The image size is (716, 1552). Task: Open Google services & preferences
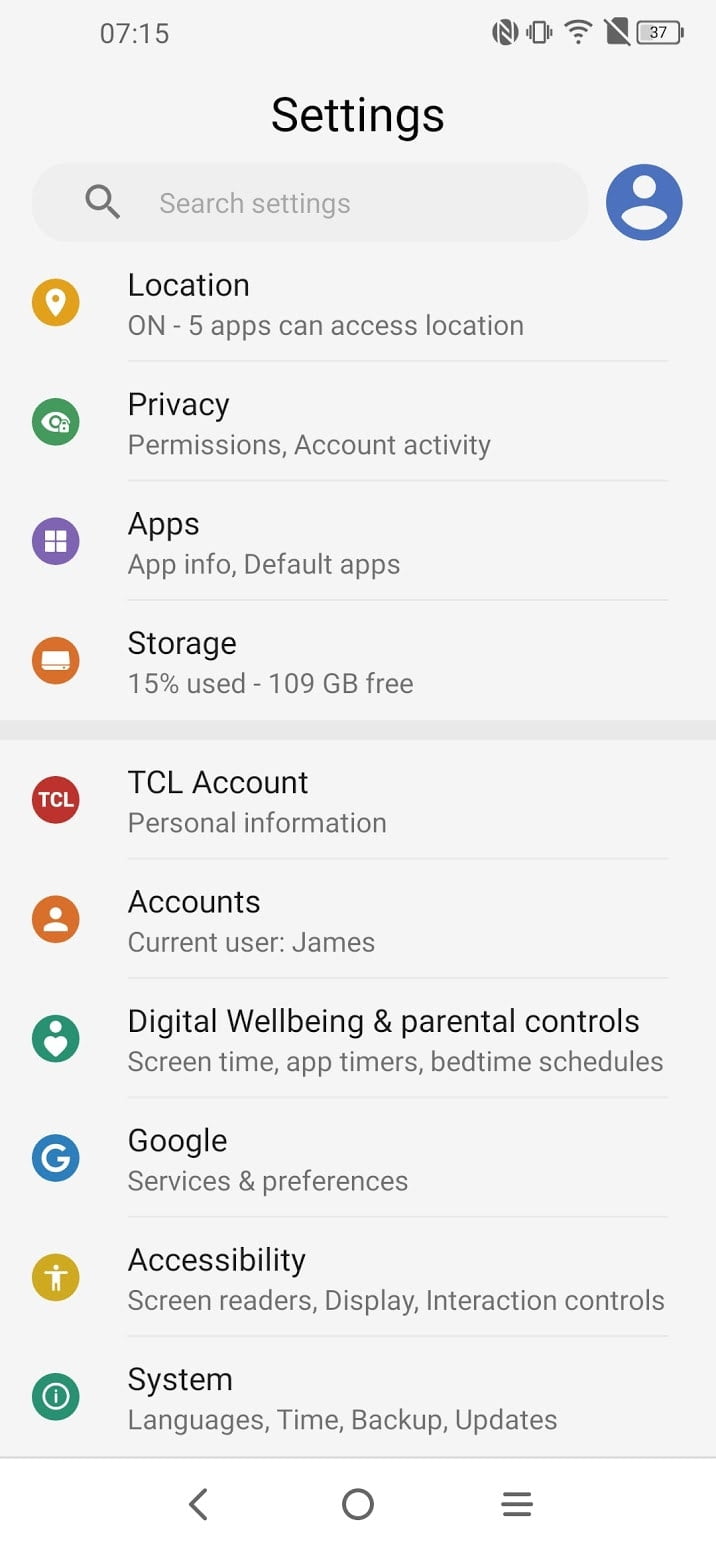358,1159
